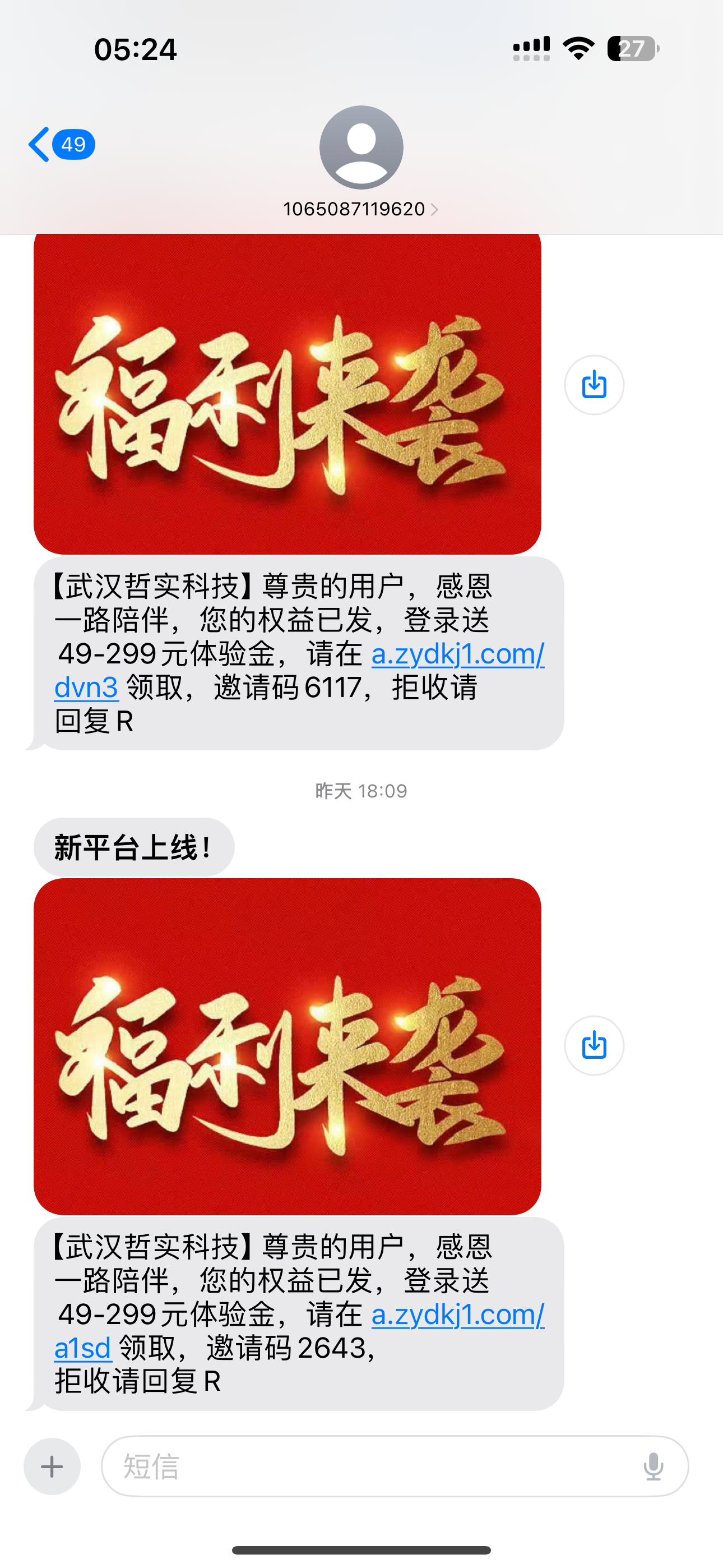This screenshot has width=723, height=1568.
Task: Save the image above invitation code 2643
Action: pos(594,1046)
